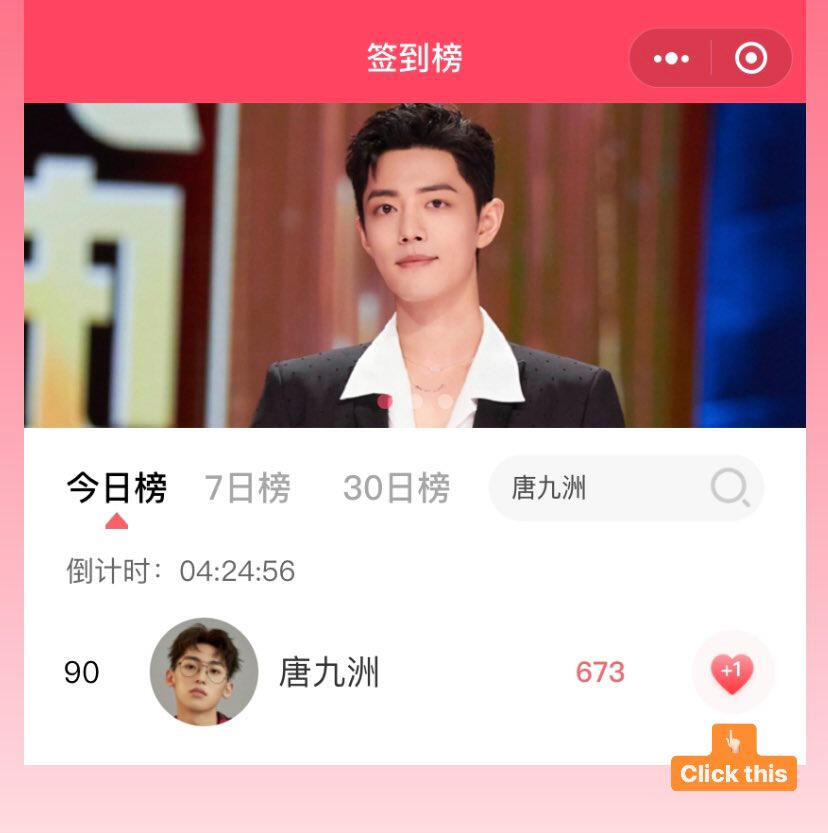Close the mini program with the circle icon
The width and height of the screenshot is (828, 833).
point(750,59)
